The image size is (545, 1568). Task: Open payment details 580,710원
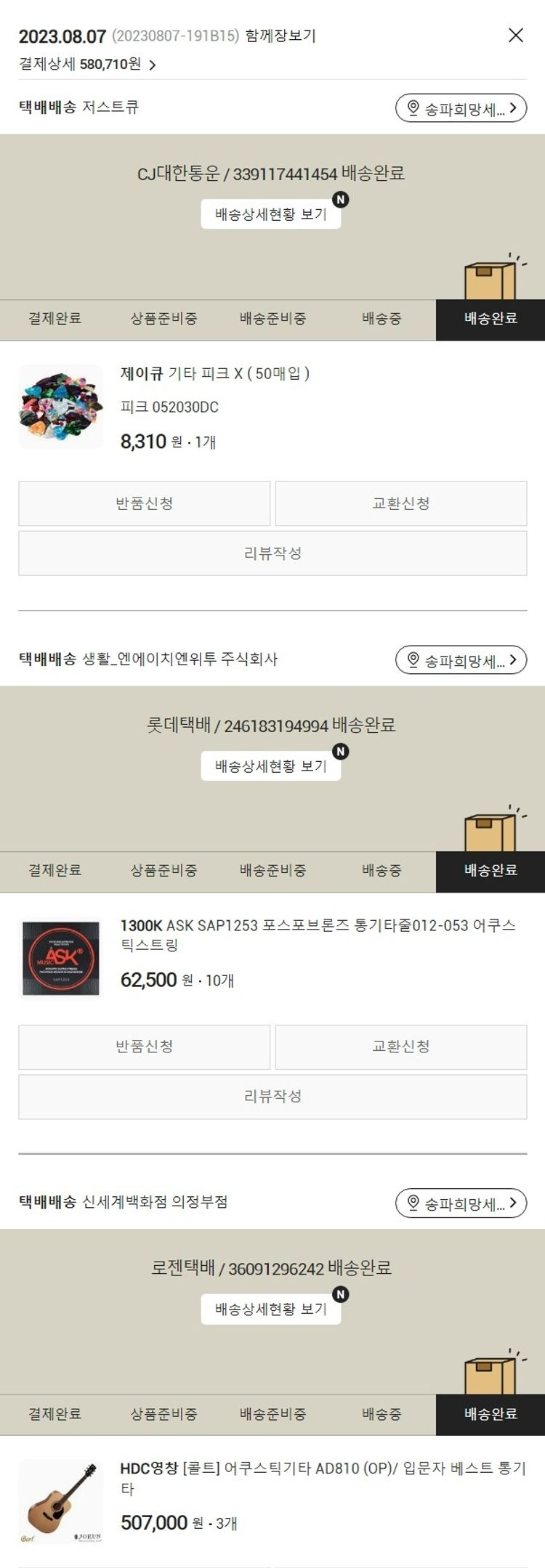coord(87,65)
